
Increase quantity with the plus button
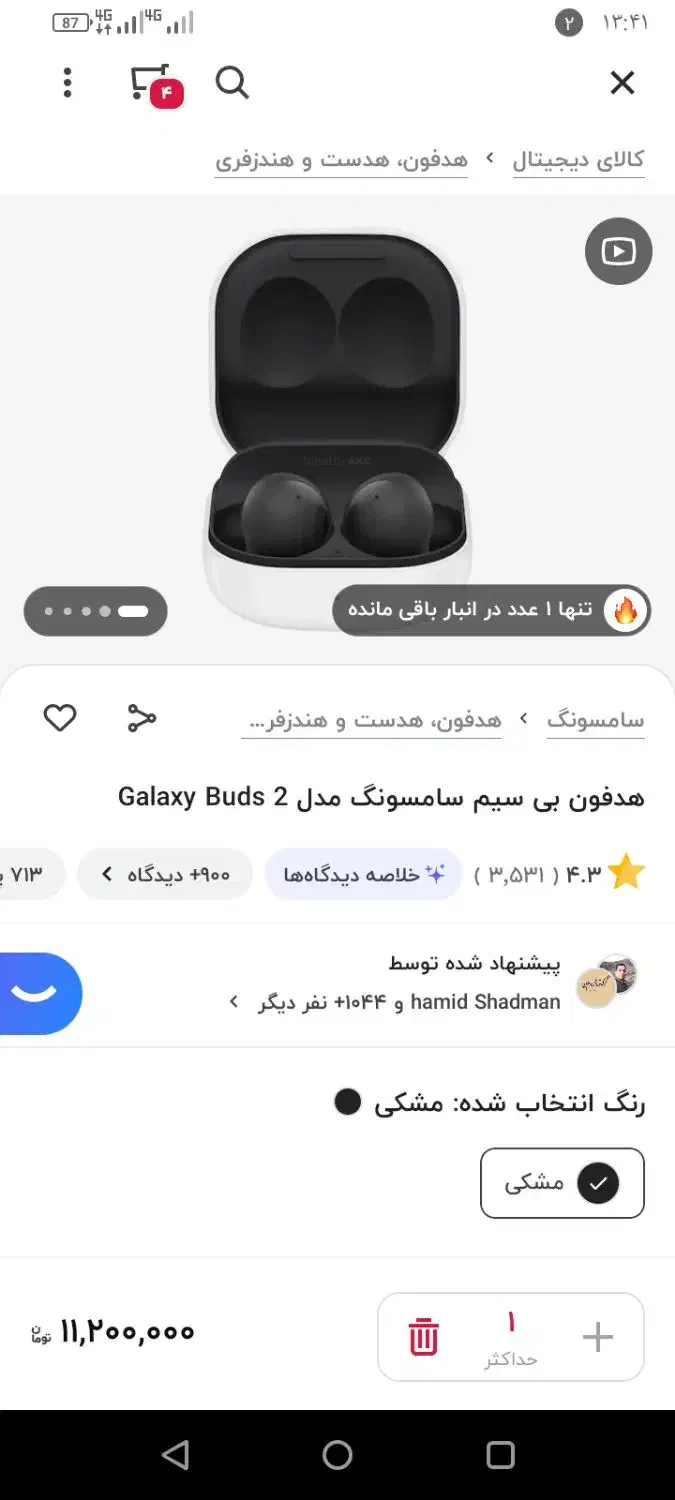(597, 1337)
